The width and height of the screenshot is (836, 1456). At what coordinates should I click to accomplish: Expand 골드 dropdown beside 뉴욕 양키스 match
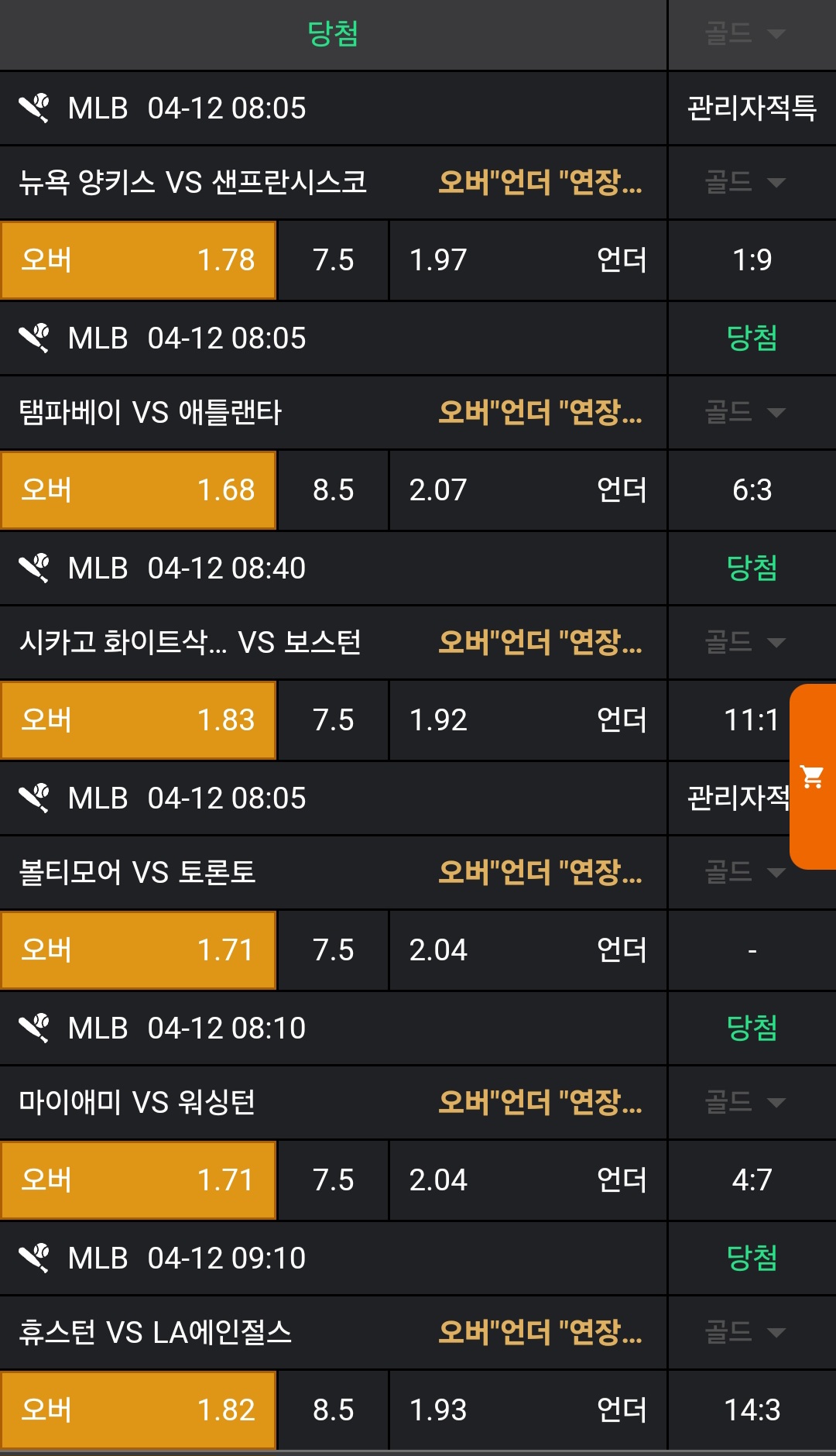tap(745, 183)
